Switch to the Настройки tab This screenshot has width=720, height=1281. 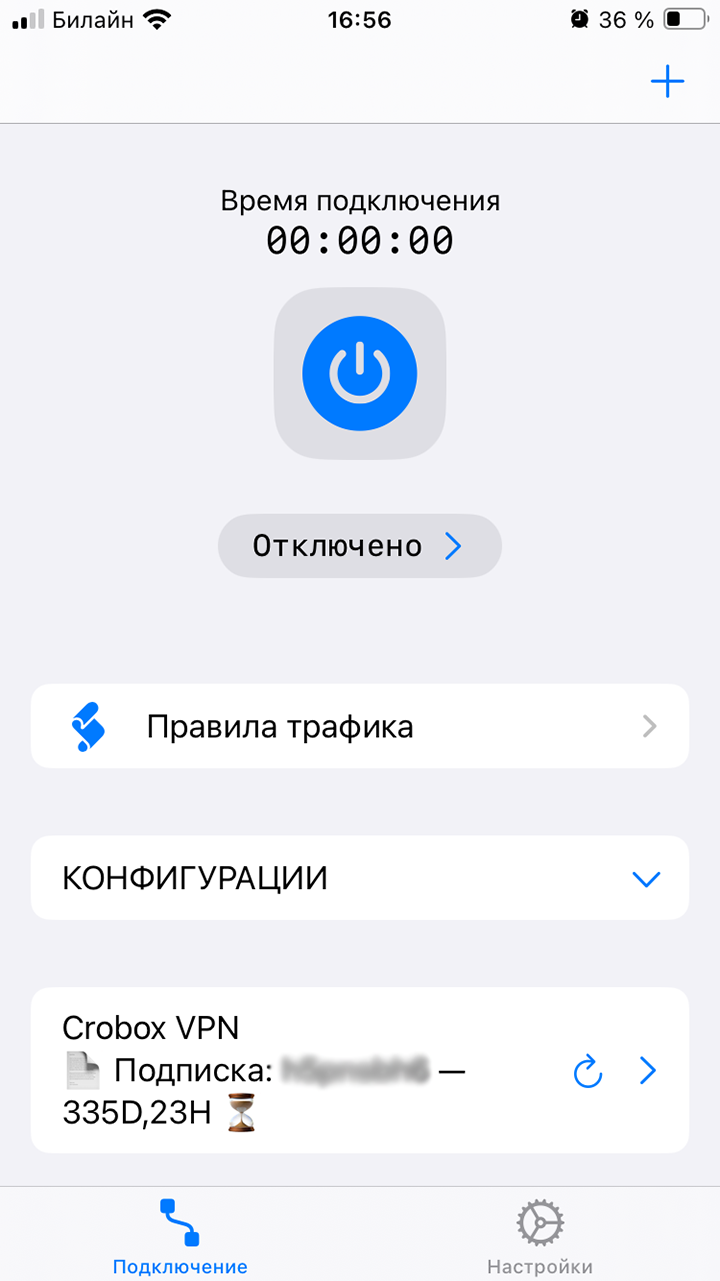coord(539,1232)
